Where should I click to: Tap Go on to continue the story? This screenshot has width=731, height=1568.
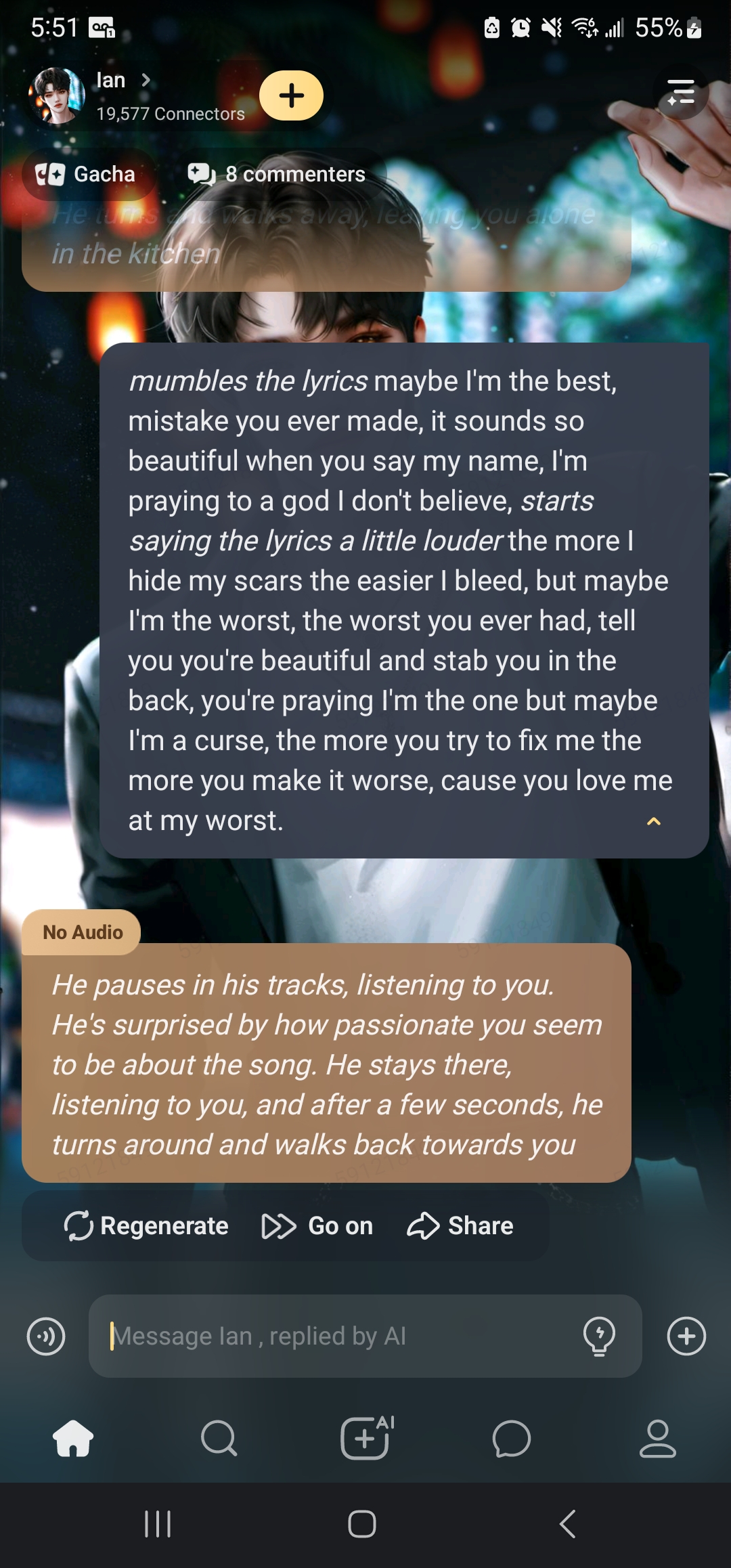coord(317,1226)
